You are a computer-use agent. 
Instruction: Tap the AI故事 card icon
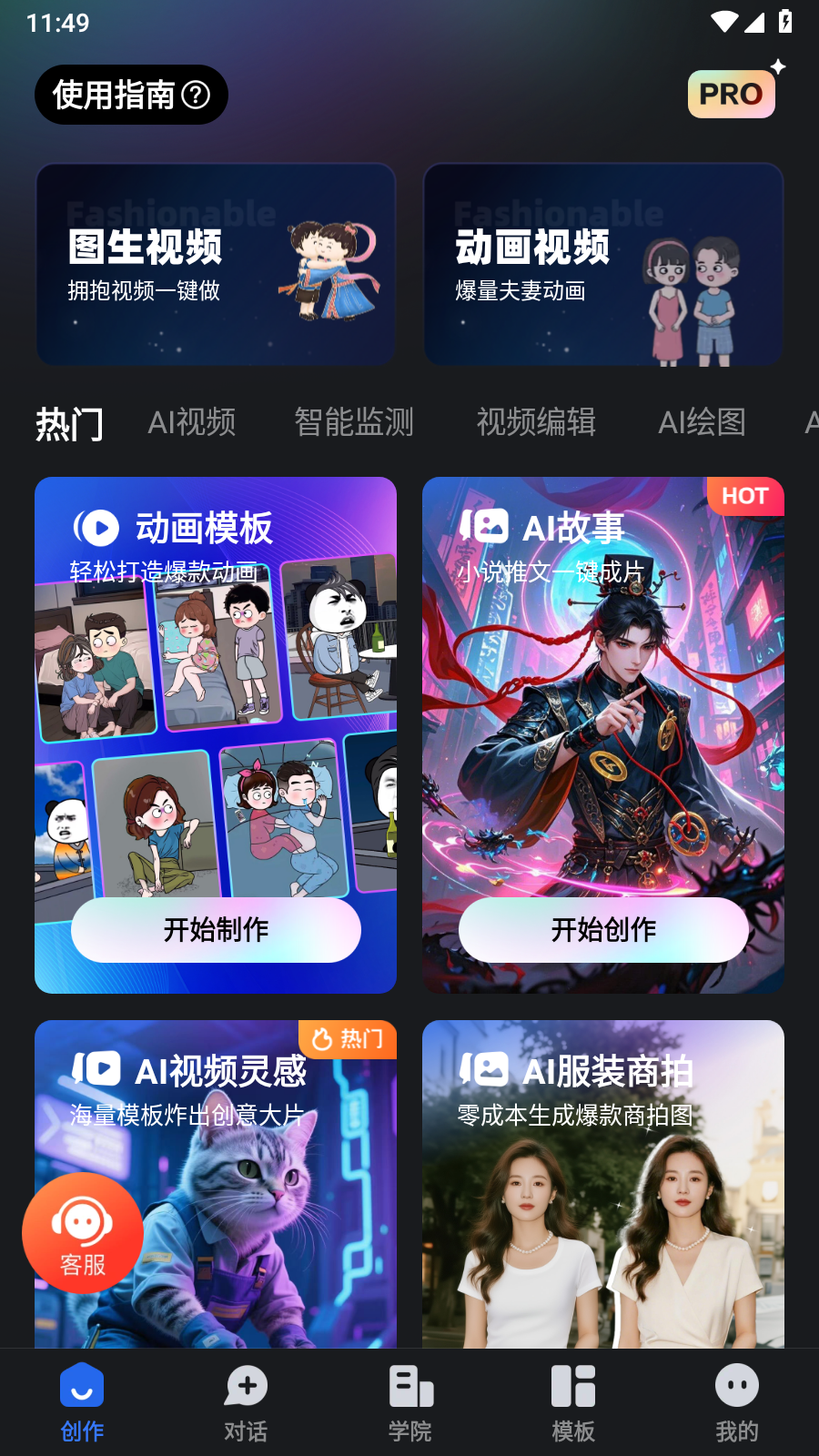tap(486, 526)
